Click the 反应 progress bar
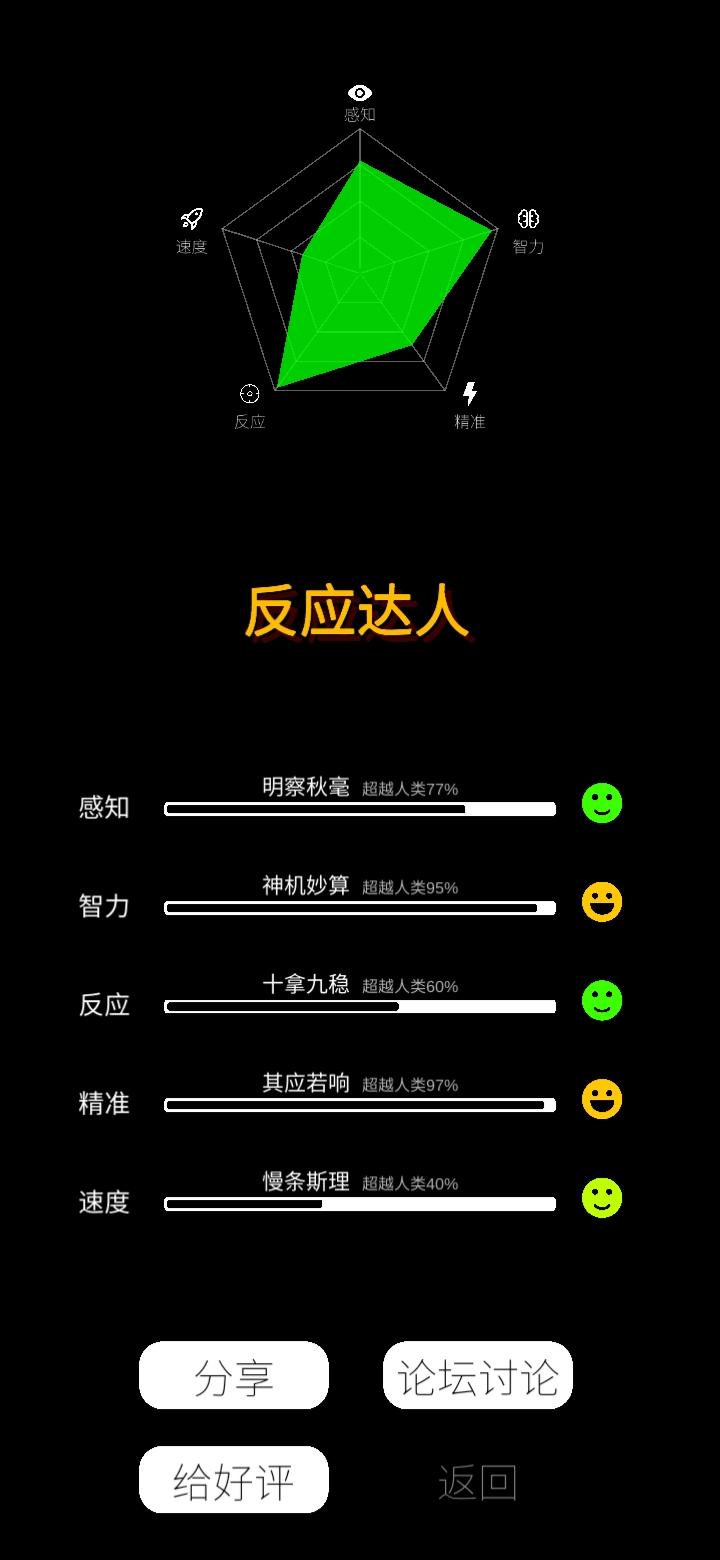The image size is (720, 1560). point(359,1008)
